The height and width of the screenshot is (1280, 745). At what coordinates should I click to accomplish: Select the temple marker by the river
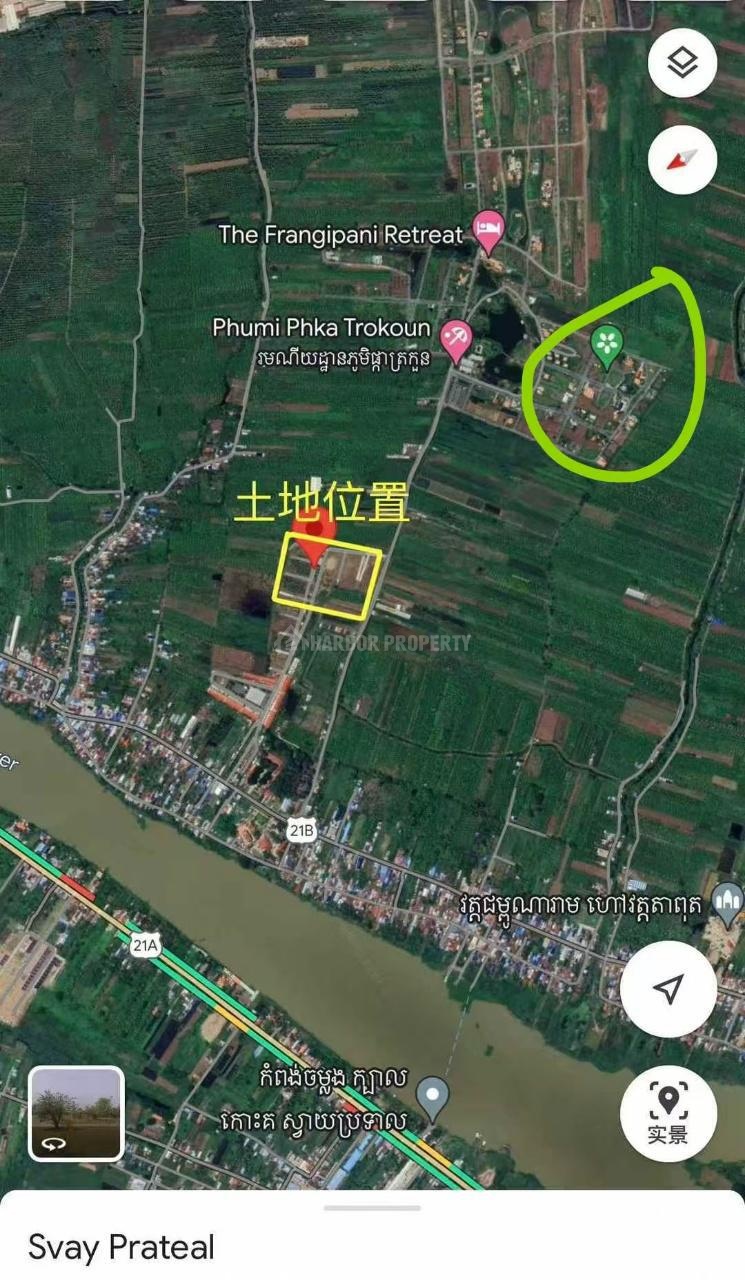pyautogui.click(x=728, y=905)
